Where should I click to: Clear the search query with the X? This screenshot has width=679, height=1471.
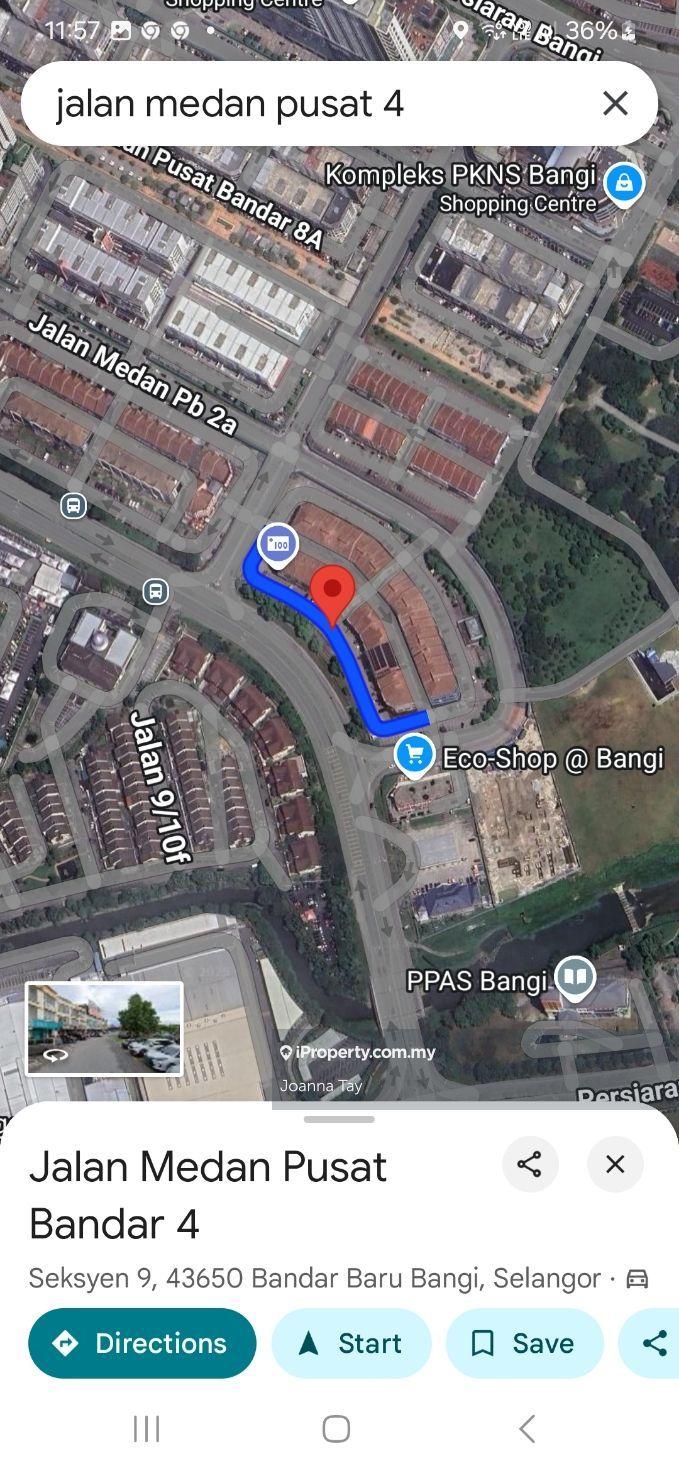click(615, 103)
